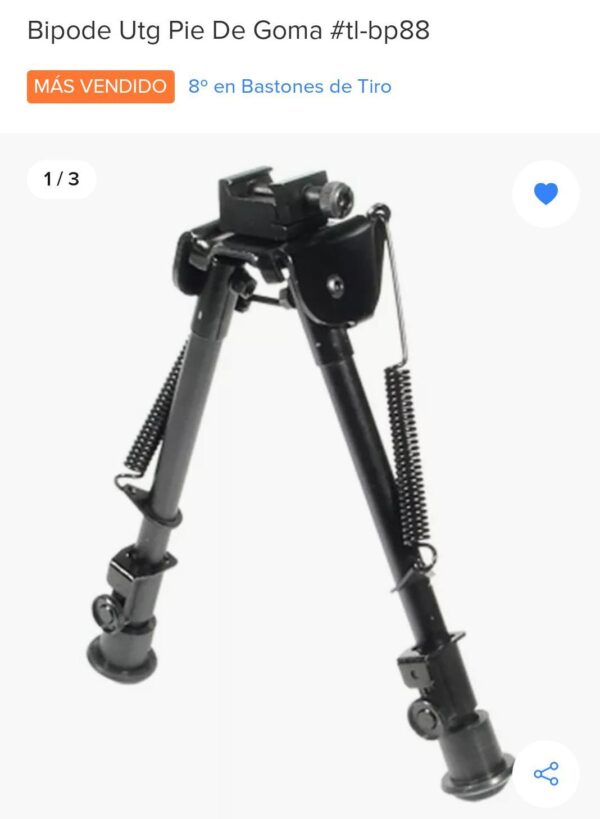Open the '8º en Bastones de Tiro' ranking link
This screenshot has height=819, width=600.
[290, 86]
